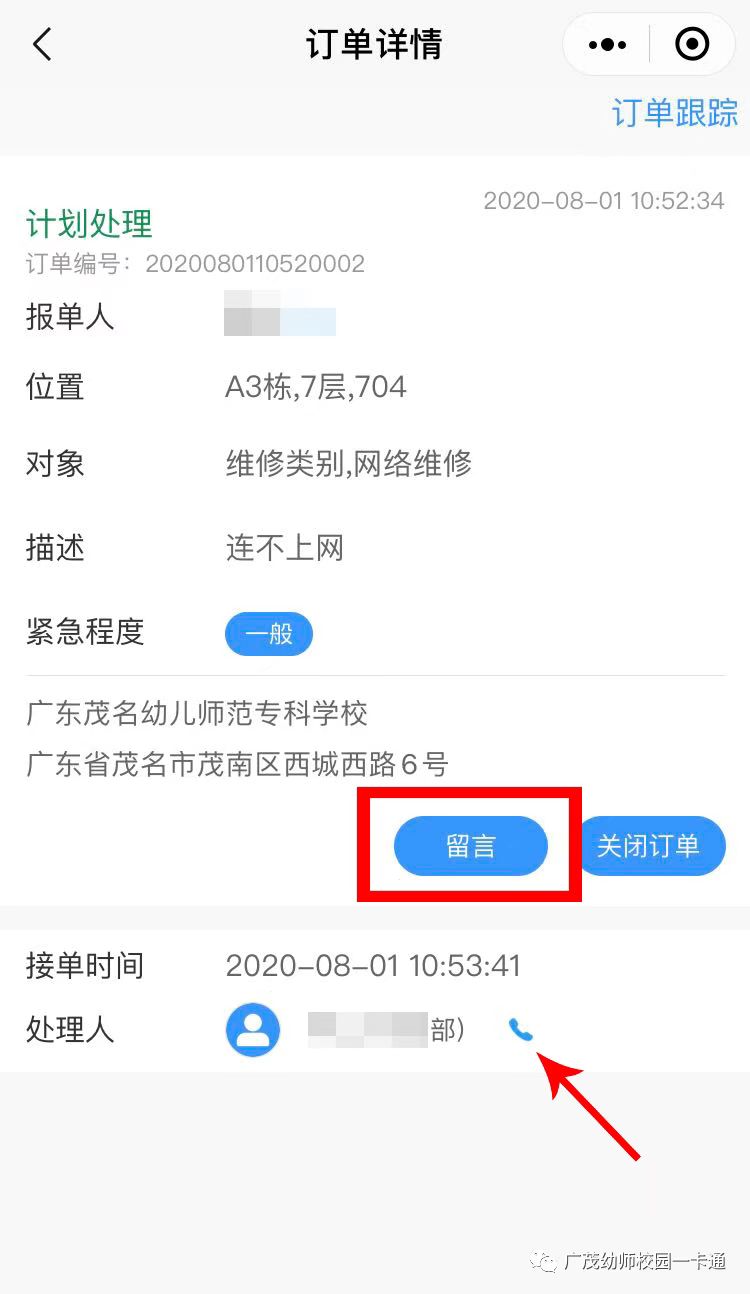Open the mini program three-dot menu
Image resolution: width=750 pixels, height=1294 pixels.
607,45
